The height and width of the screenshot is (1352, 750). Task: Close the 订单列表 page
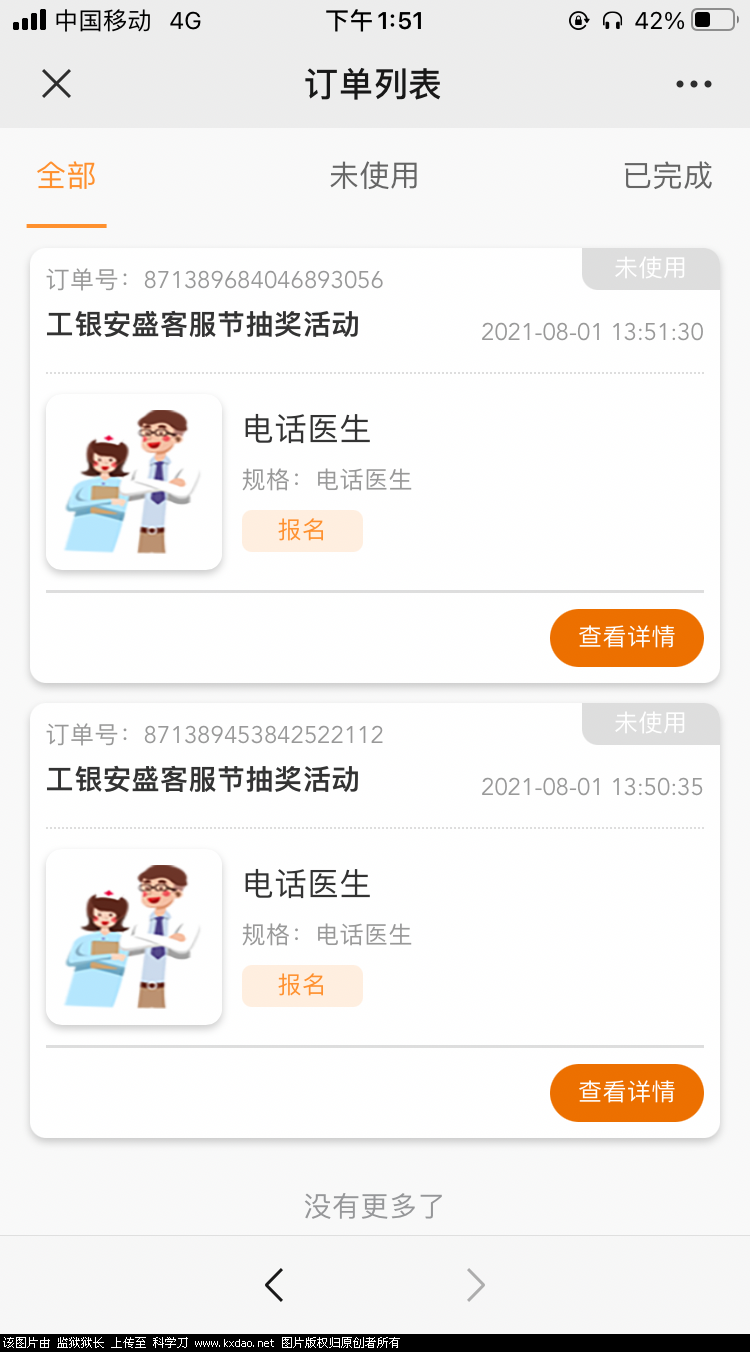coord(57,84)
